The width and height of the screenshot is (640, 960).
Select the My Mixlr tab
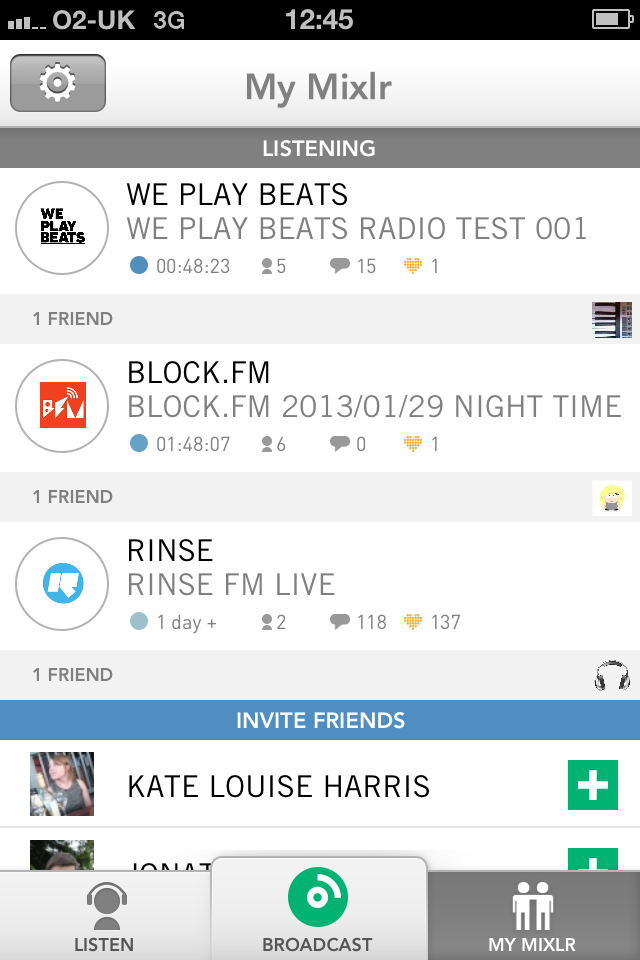(532, 915)
